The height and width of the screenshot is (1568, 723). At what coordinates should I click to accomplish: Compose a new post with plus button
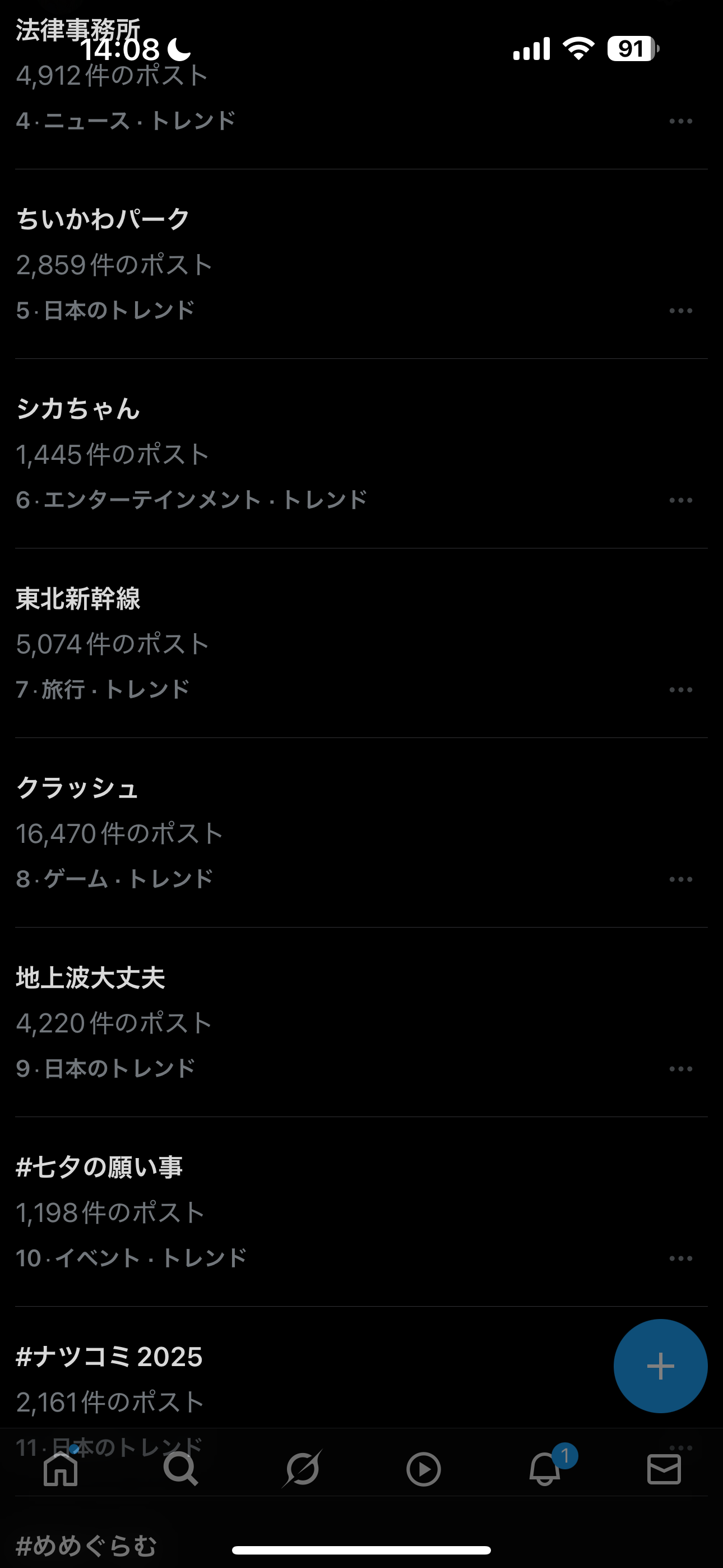point(660,1366)
